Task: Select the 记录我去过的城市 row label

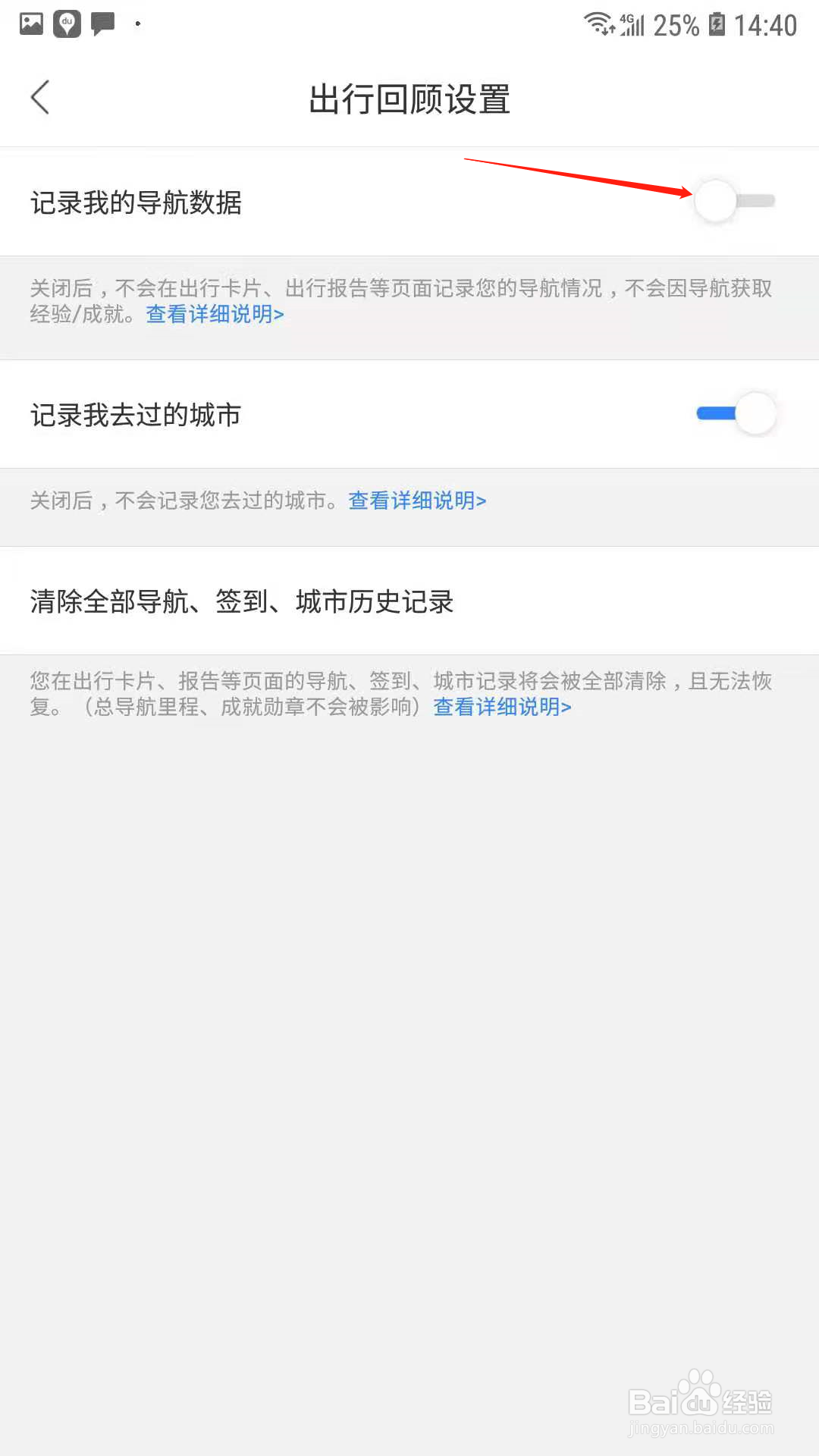Action: click(134, 415)
